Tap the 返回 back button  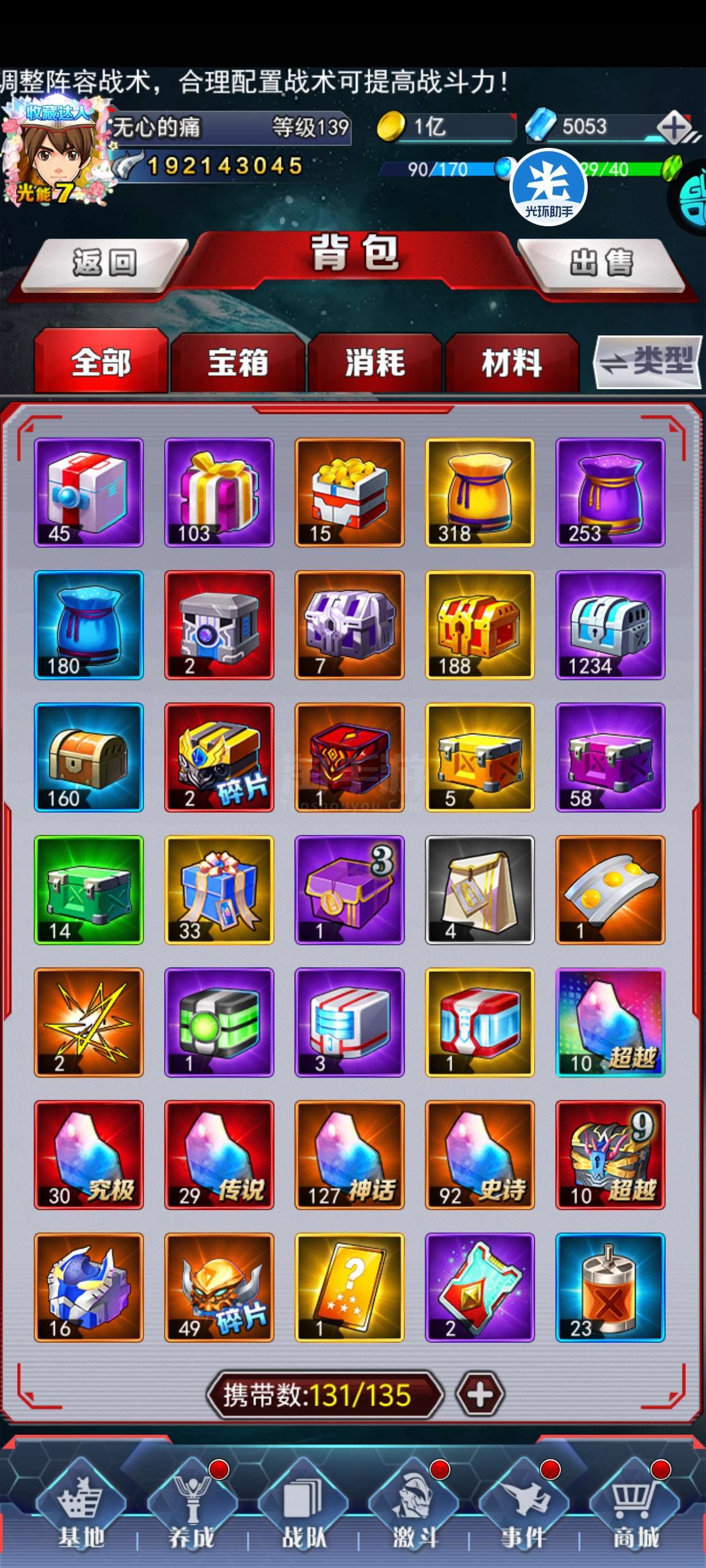coord(105,263)
